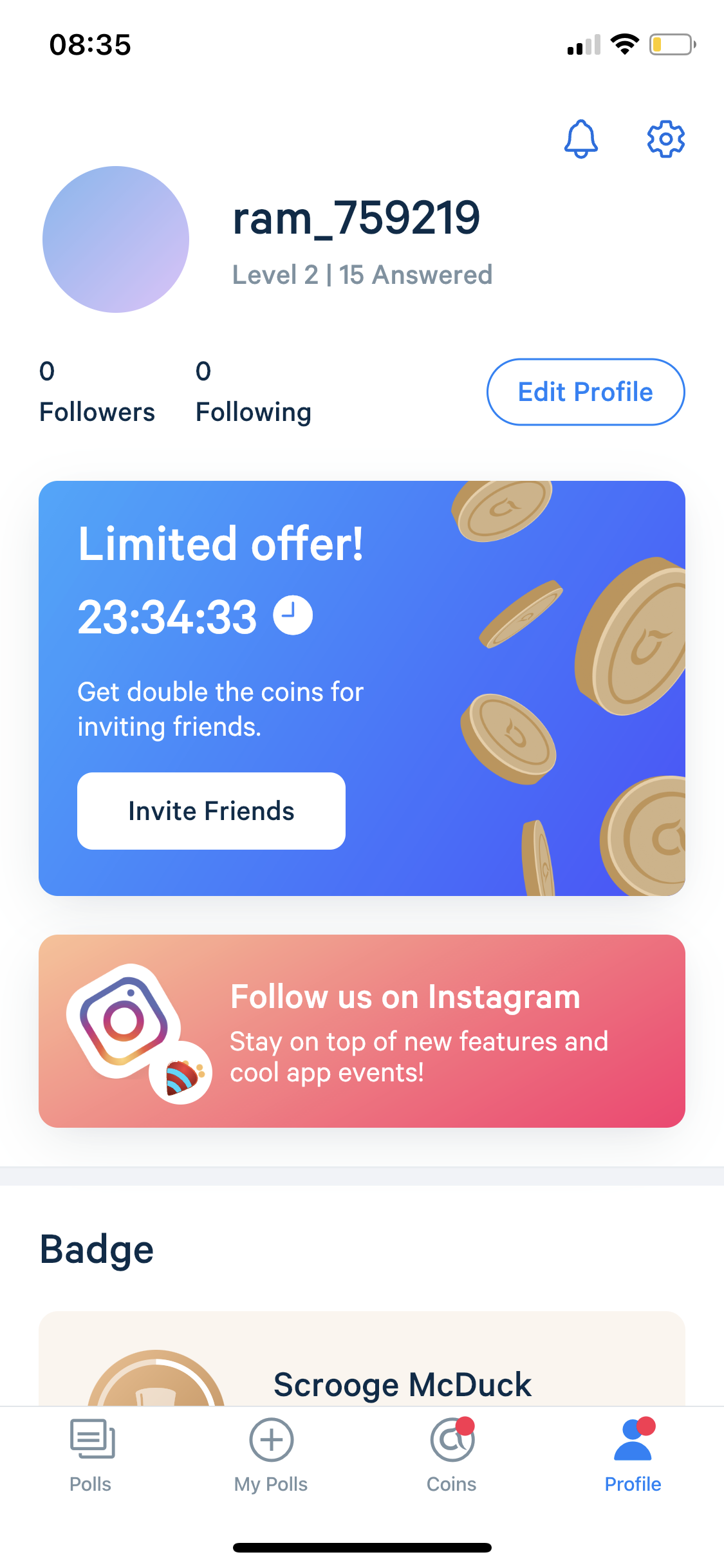
Task: Tap the Level 2 | 15 Answered label
Action: [x=362, y=274]
